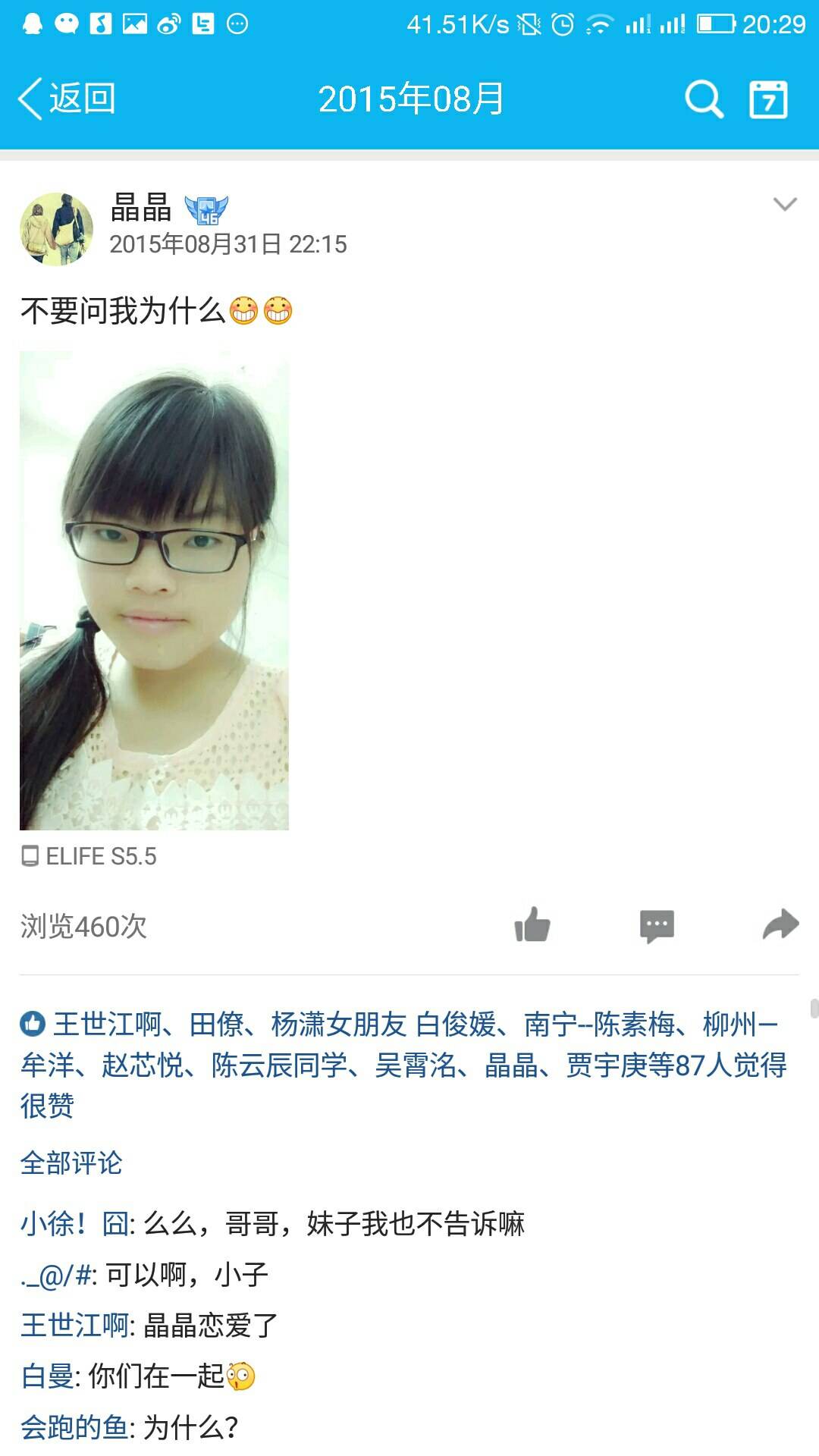Go back via the 返回 button

[67, 99]
